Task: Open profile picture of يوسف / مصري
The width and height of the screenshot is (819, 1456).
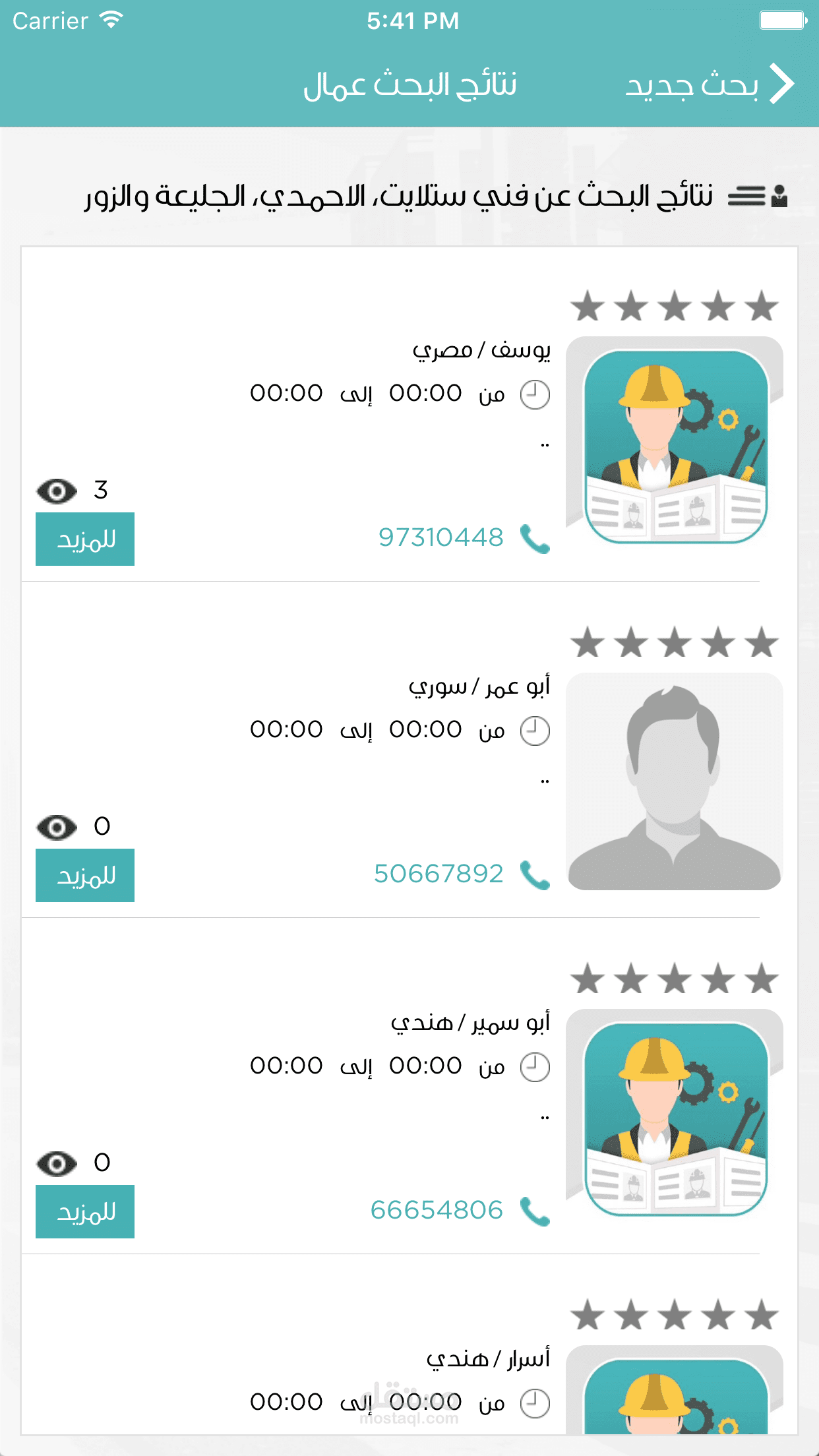Action: click(x=675, y=446)
